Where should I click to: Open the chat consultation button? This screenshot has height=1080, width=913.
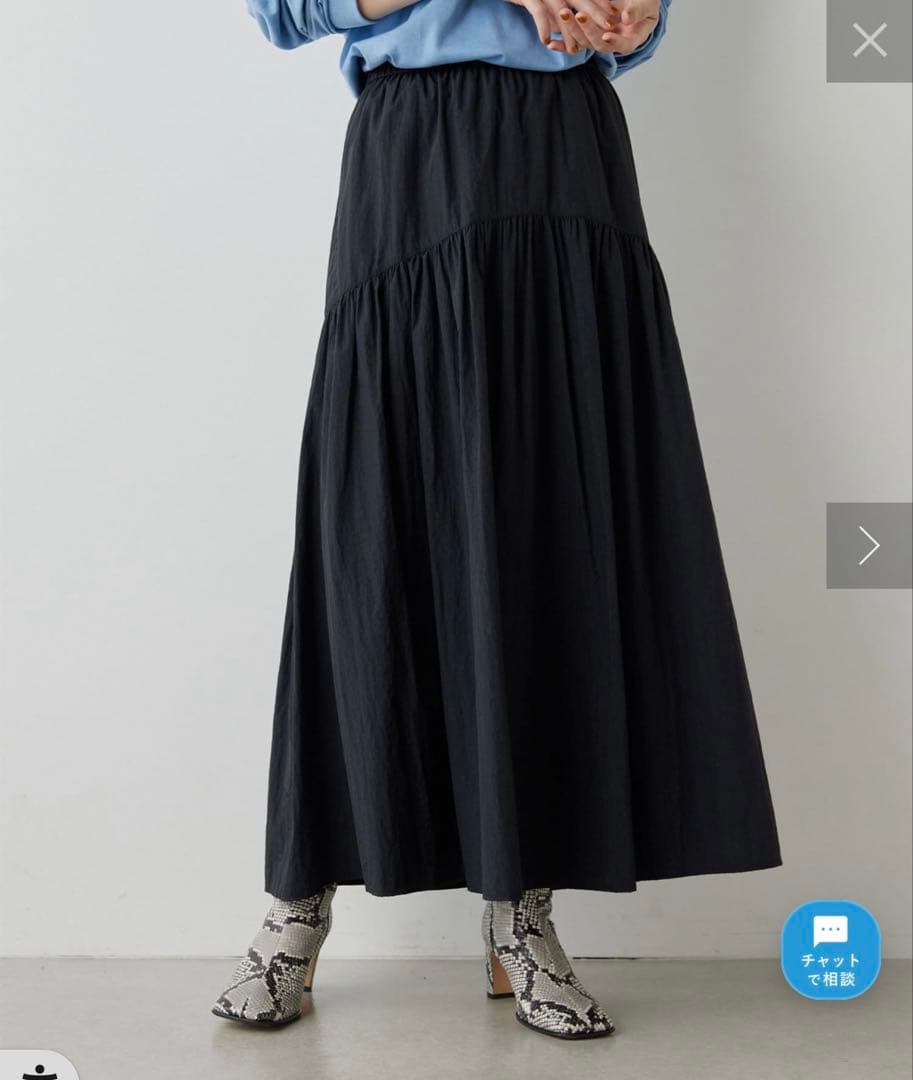click(x=830, y=950)
